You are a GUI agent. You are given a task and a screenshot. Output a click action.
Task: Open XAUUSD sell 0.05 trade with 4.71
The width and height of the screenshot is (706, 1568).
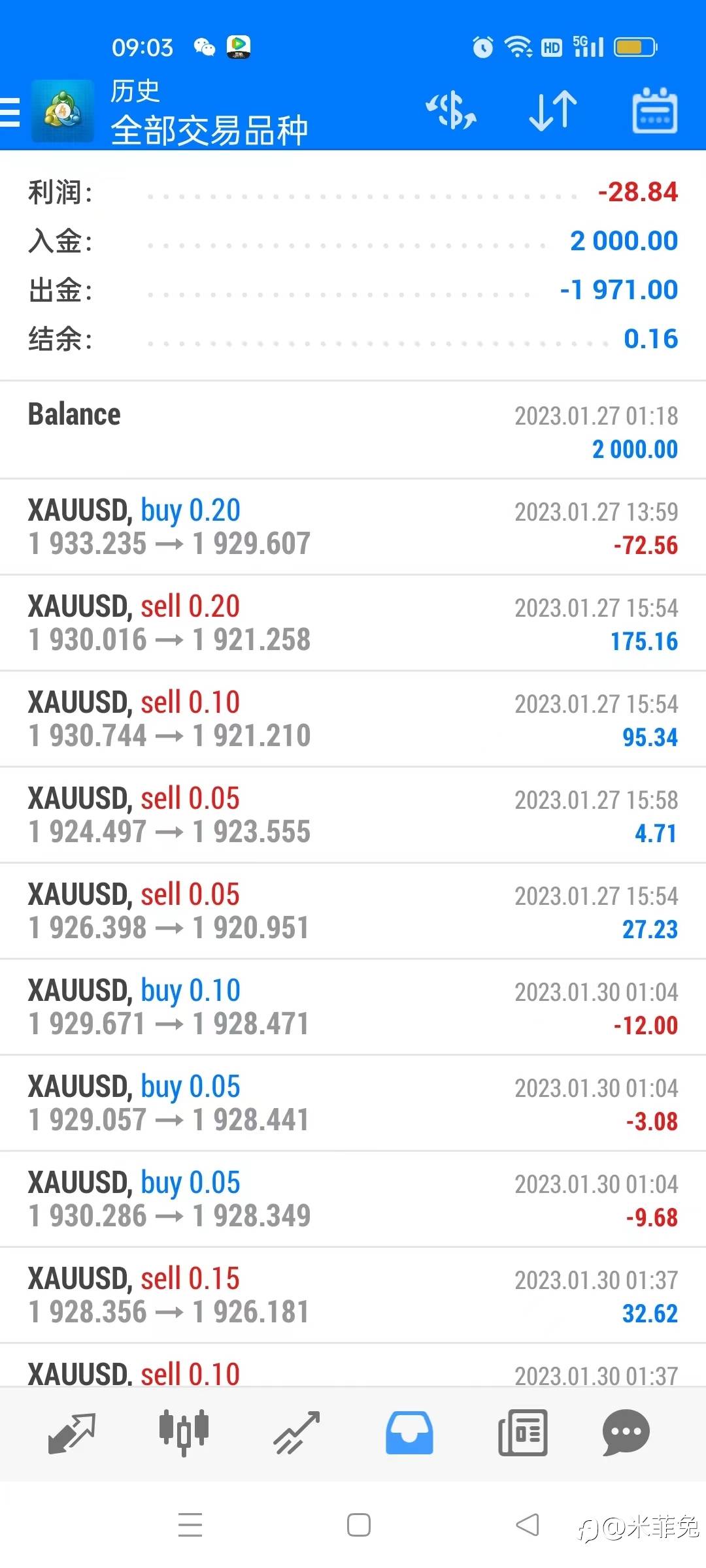click(x=353, y=815)
